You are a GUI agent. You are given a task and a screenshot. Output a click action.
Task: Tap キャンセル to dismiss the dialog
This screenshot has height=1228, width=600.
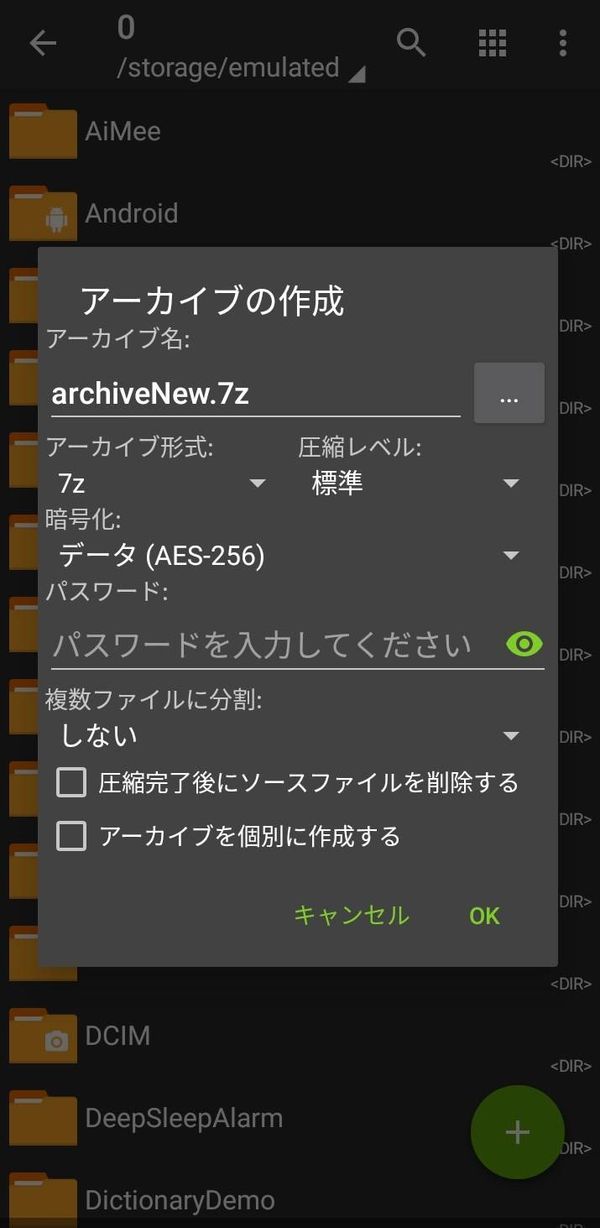click(351, 915)
